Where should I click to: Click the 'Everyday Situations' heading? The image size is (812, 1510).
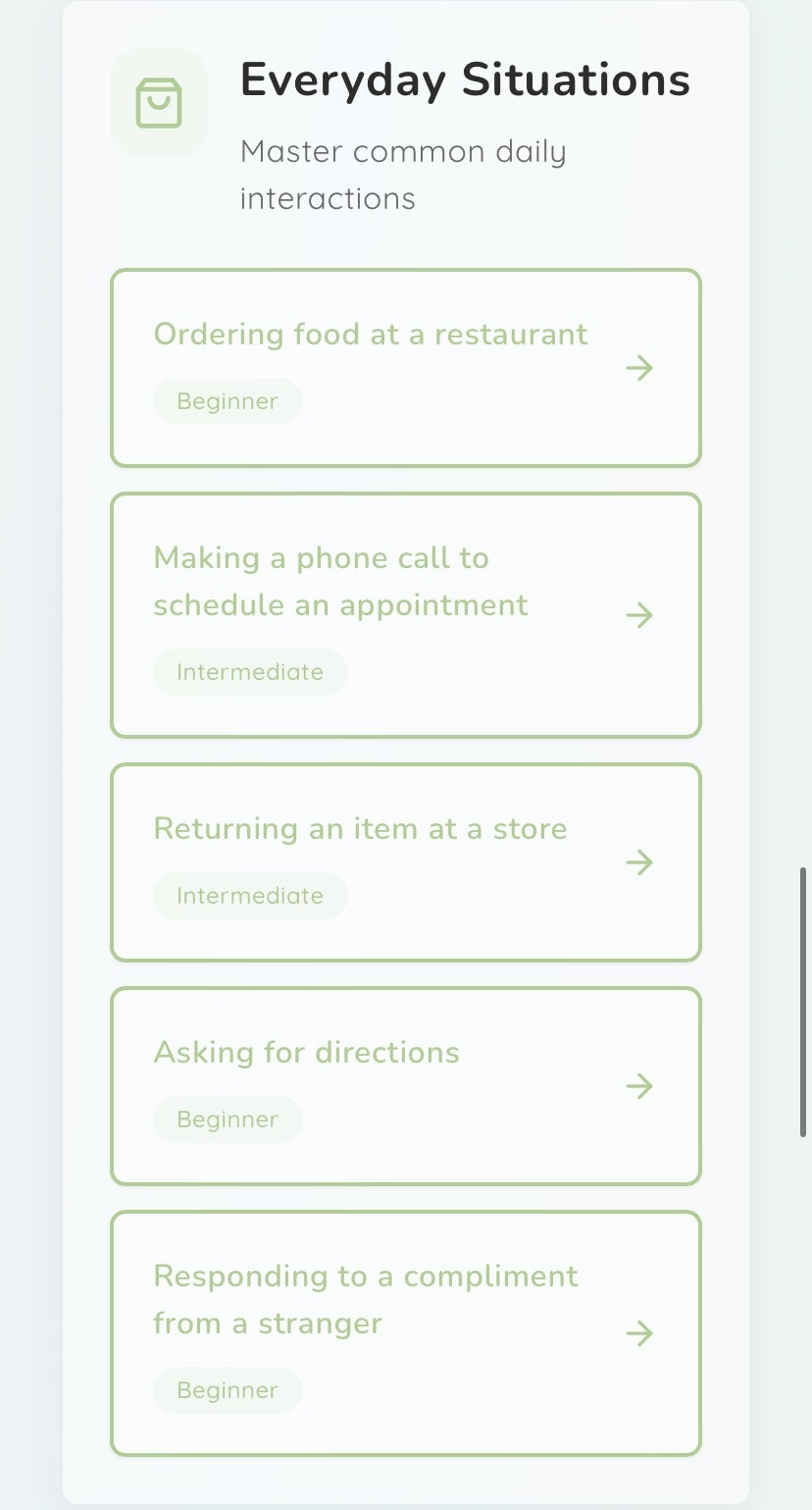tap(466, 79)
